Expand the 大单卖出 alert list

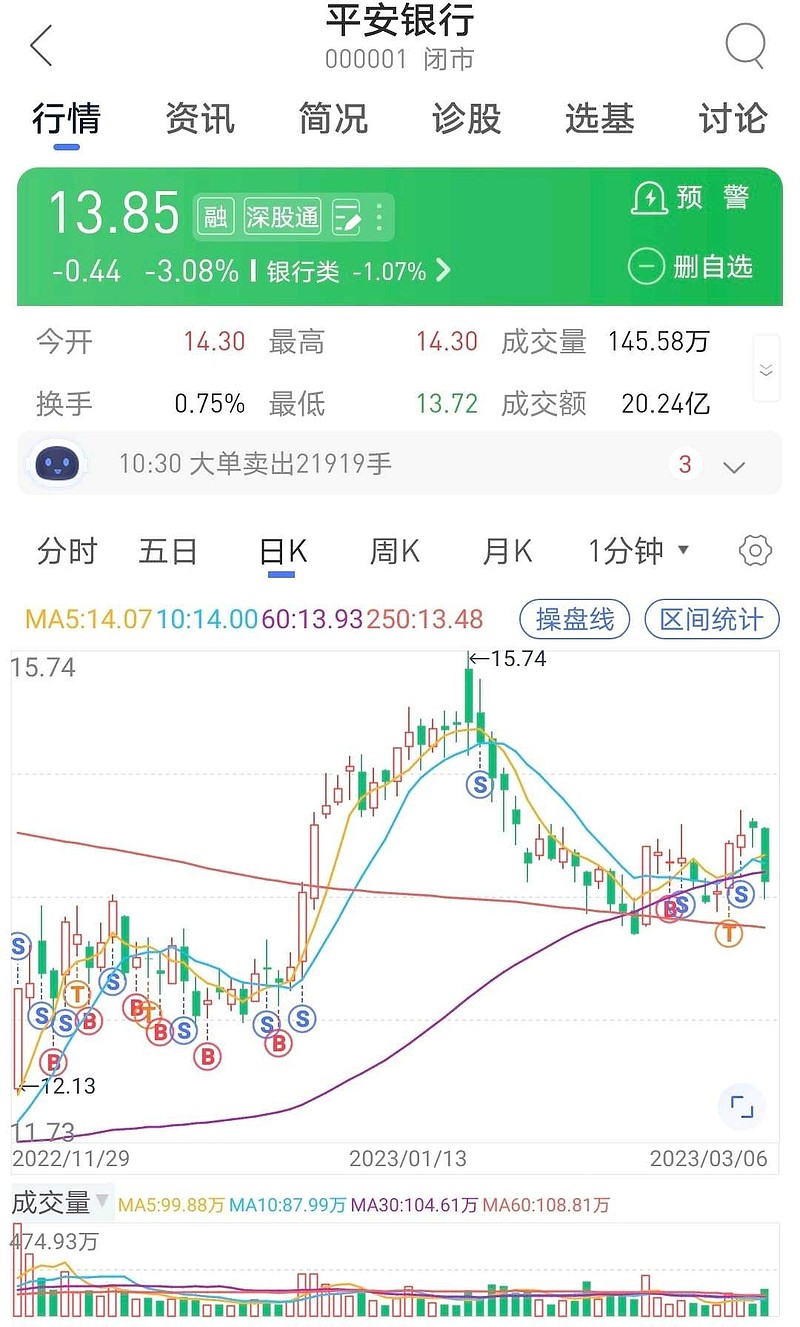pyautogui.click(x=734, y=465)
